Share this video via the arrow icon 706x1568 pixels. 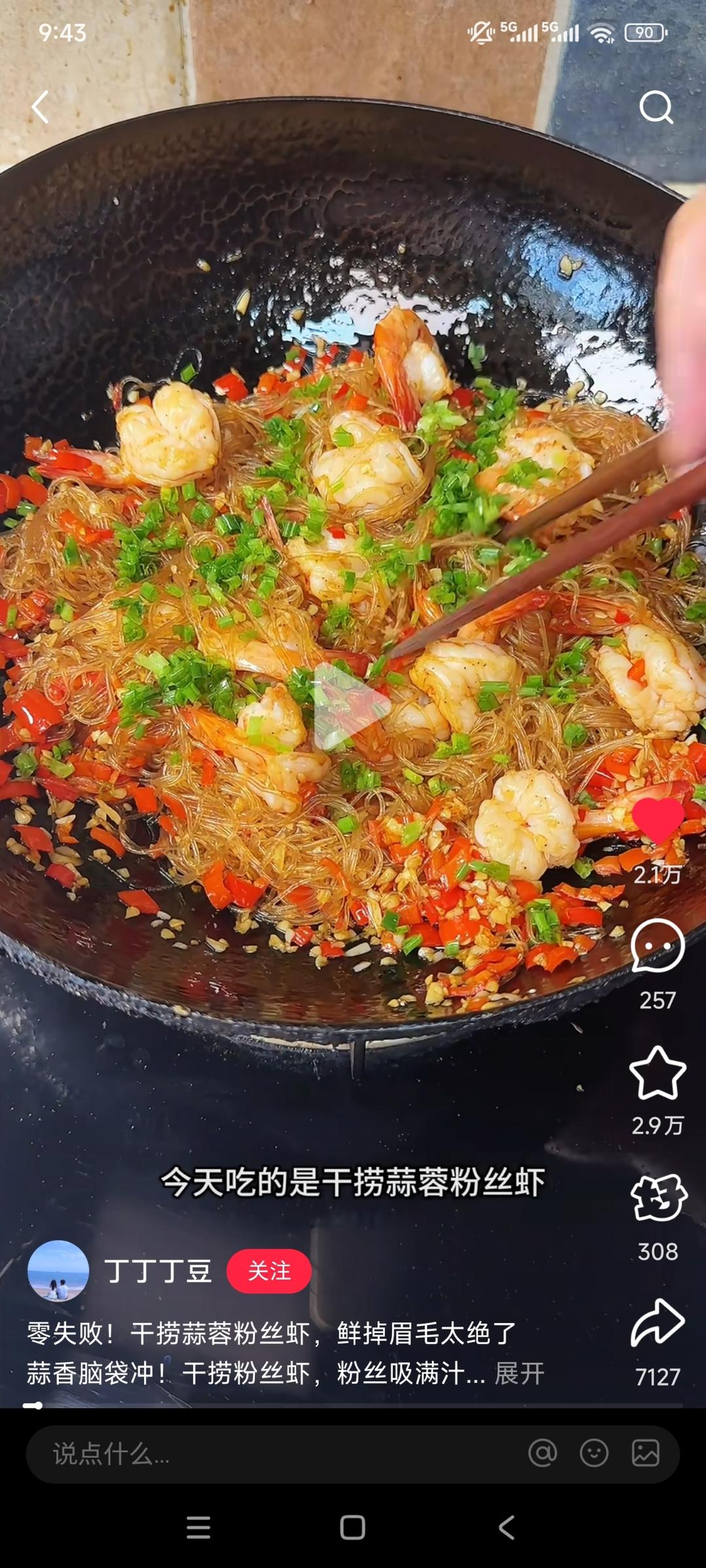(658, 1322)
